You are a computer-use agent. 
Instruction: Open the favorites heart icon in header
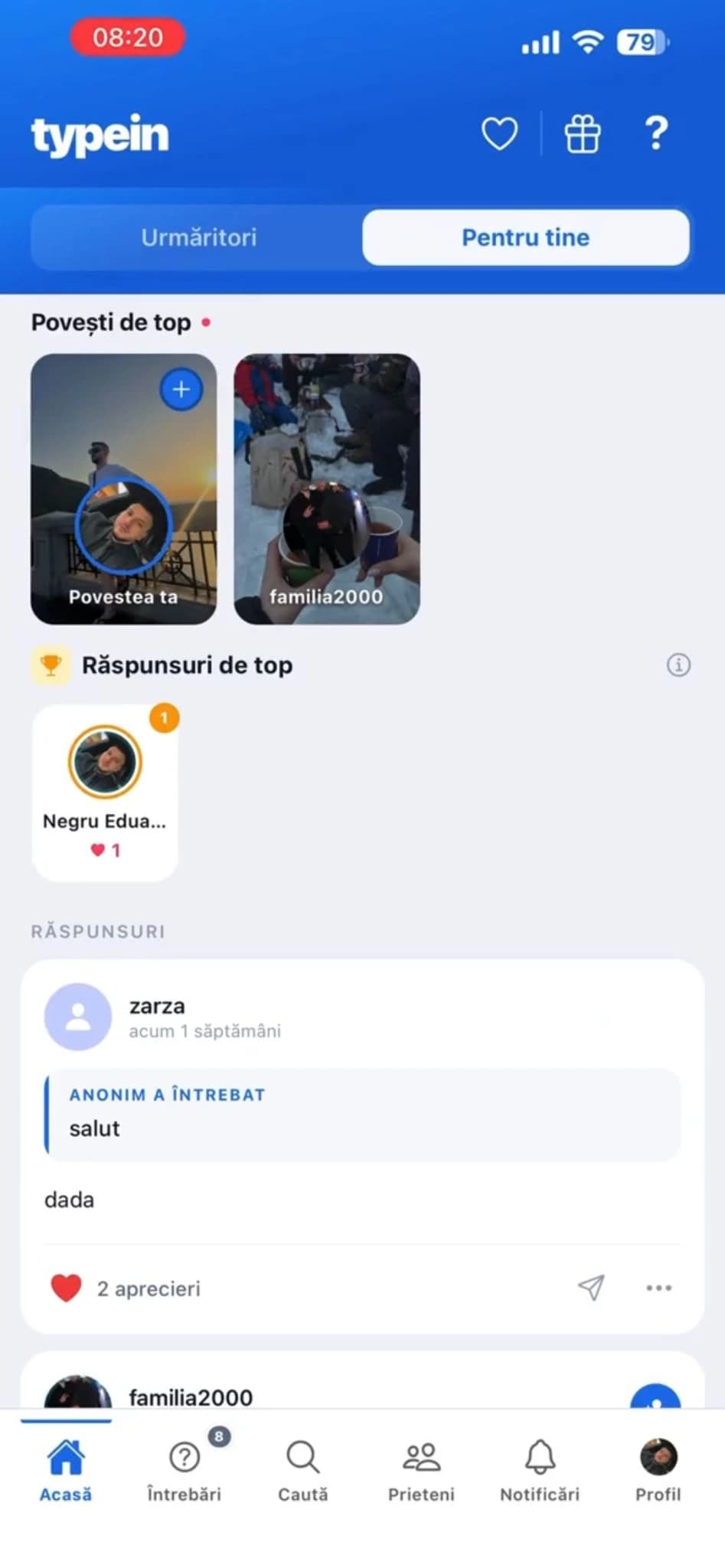(x=499, y=134)
